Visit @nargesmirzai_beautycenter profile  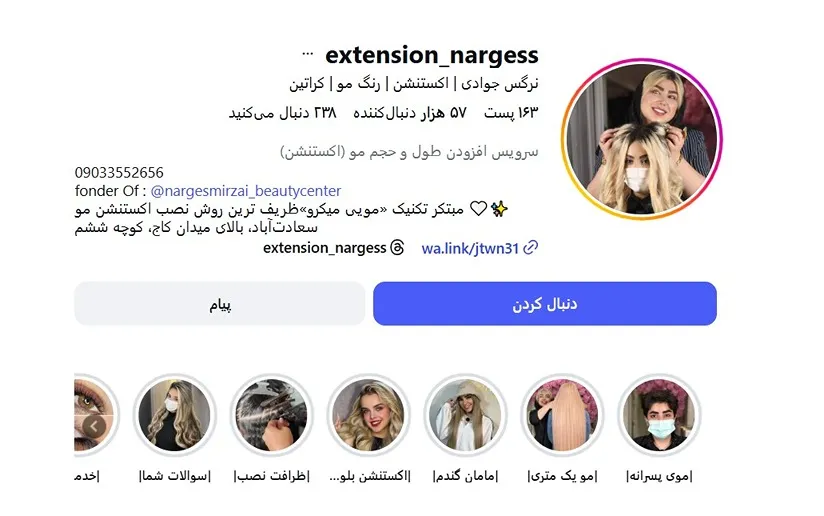pyautogui.click(x=245, y=190)
